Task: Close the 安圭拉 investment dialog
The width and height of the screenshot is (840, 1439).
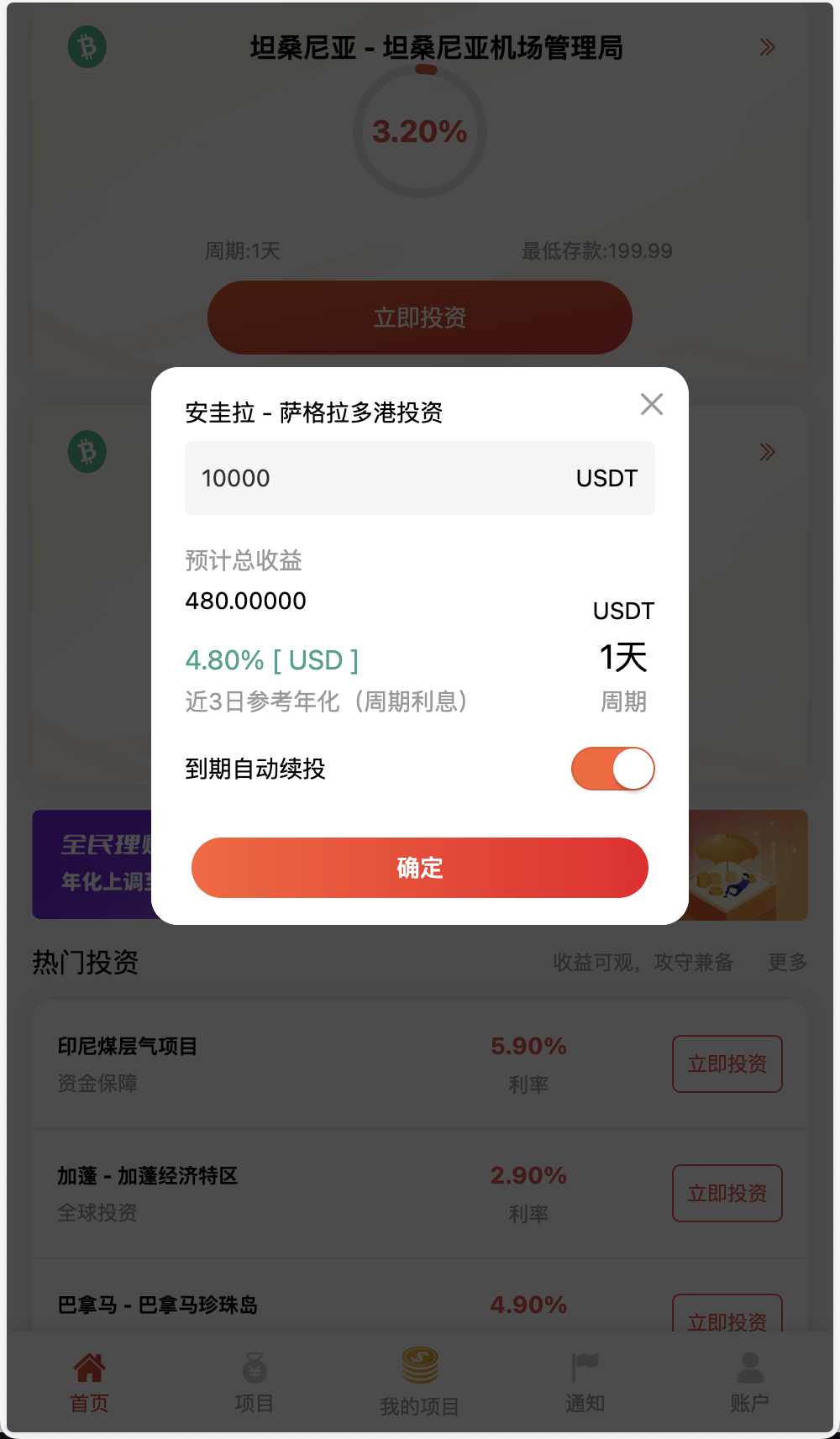Action: (x=652, y=404)
